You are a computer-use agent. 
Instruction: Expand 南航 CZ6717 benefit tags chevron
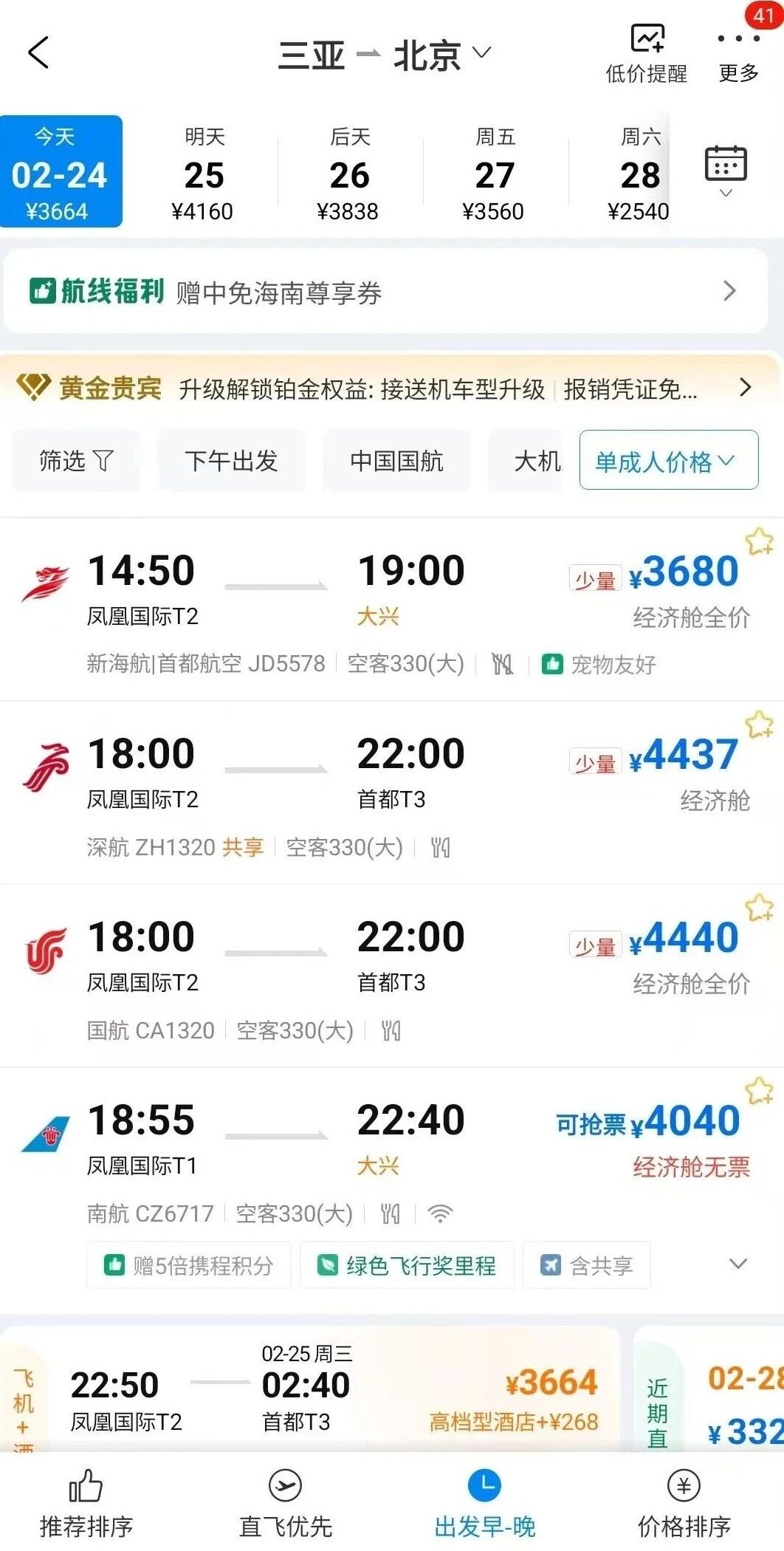click(x=737, y=1264)
